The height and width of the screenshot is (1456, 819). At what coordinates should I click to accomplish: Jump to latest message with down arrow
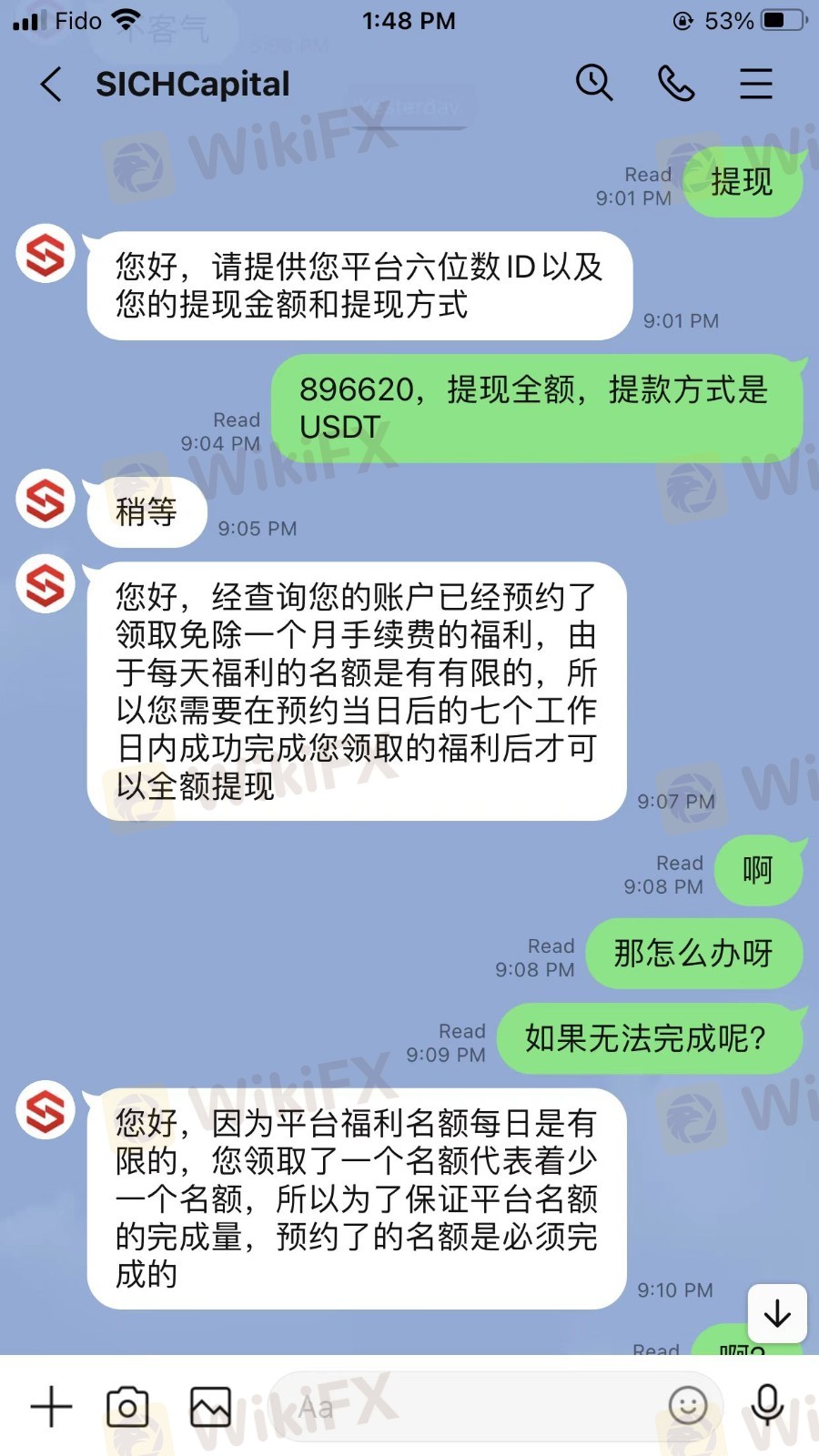coord(777,1313)
